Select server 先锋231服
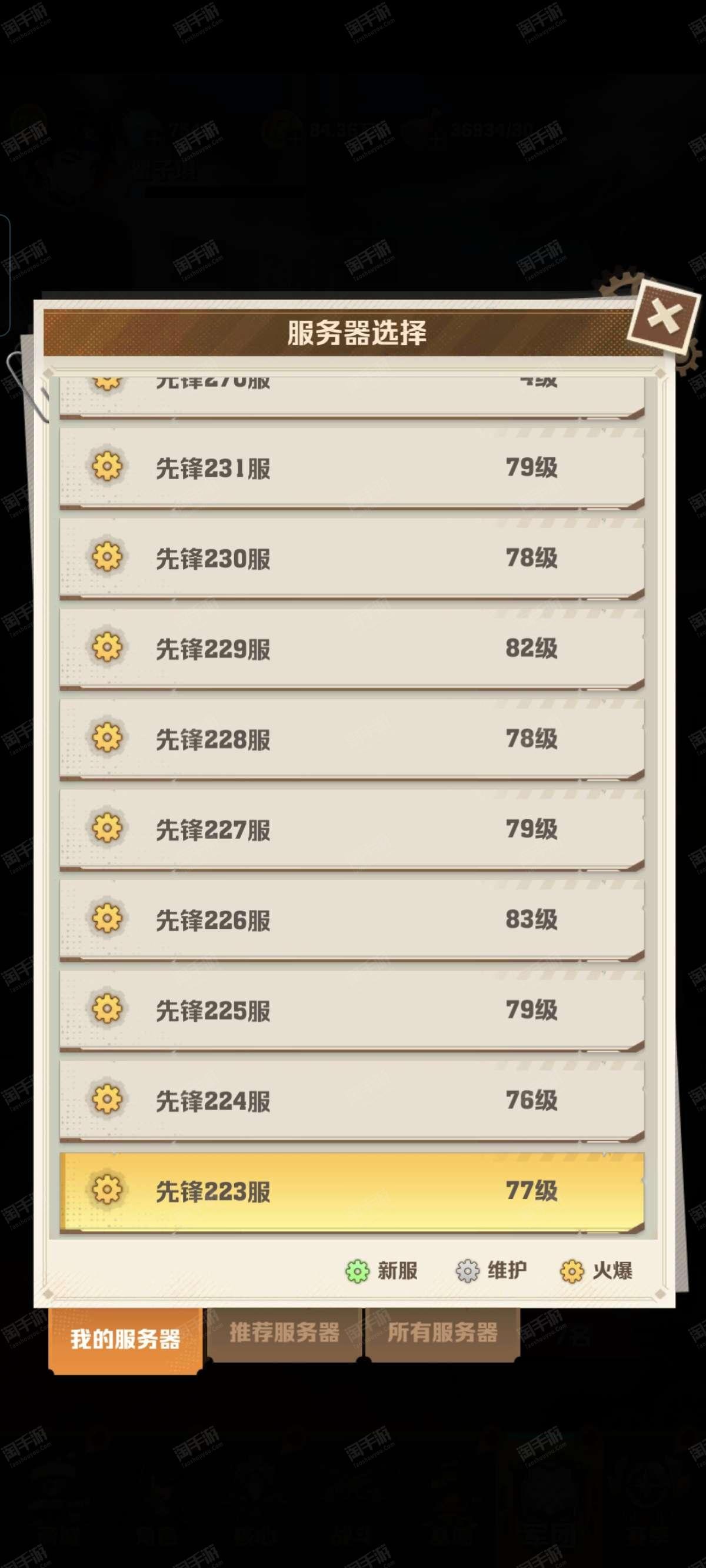This screenshot has width=706, height=1568. [352, 467]
